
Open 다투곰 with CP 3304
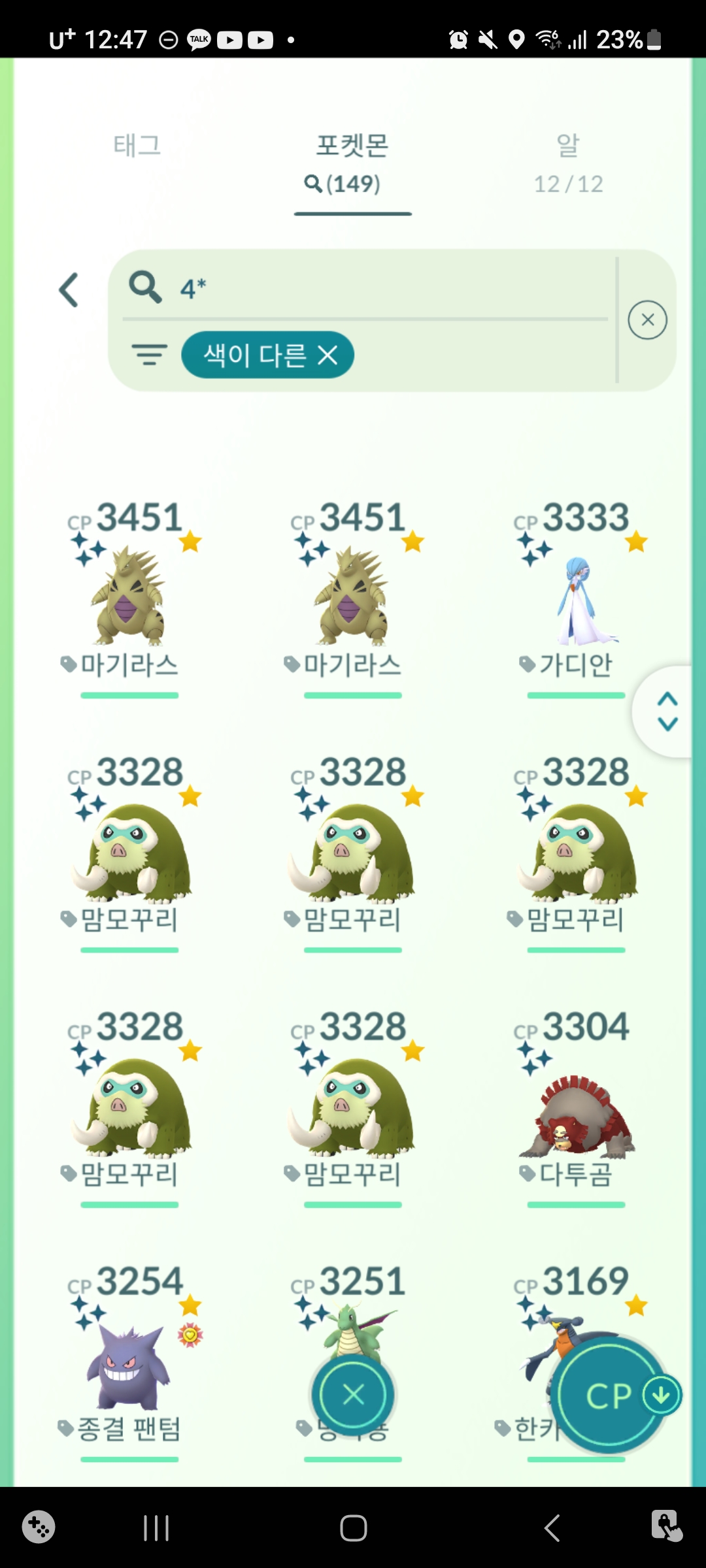coord(576,1111)
